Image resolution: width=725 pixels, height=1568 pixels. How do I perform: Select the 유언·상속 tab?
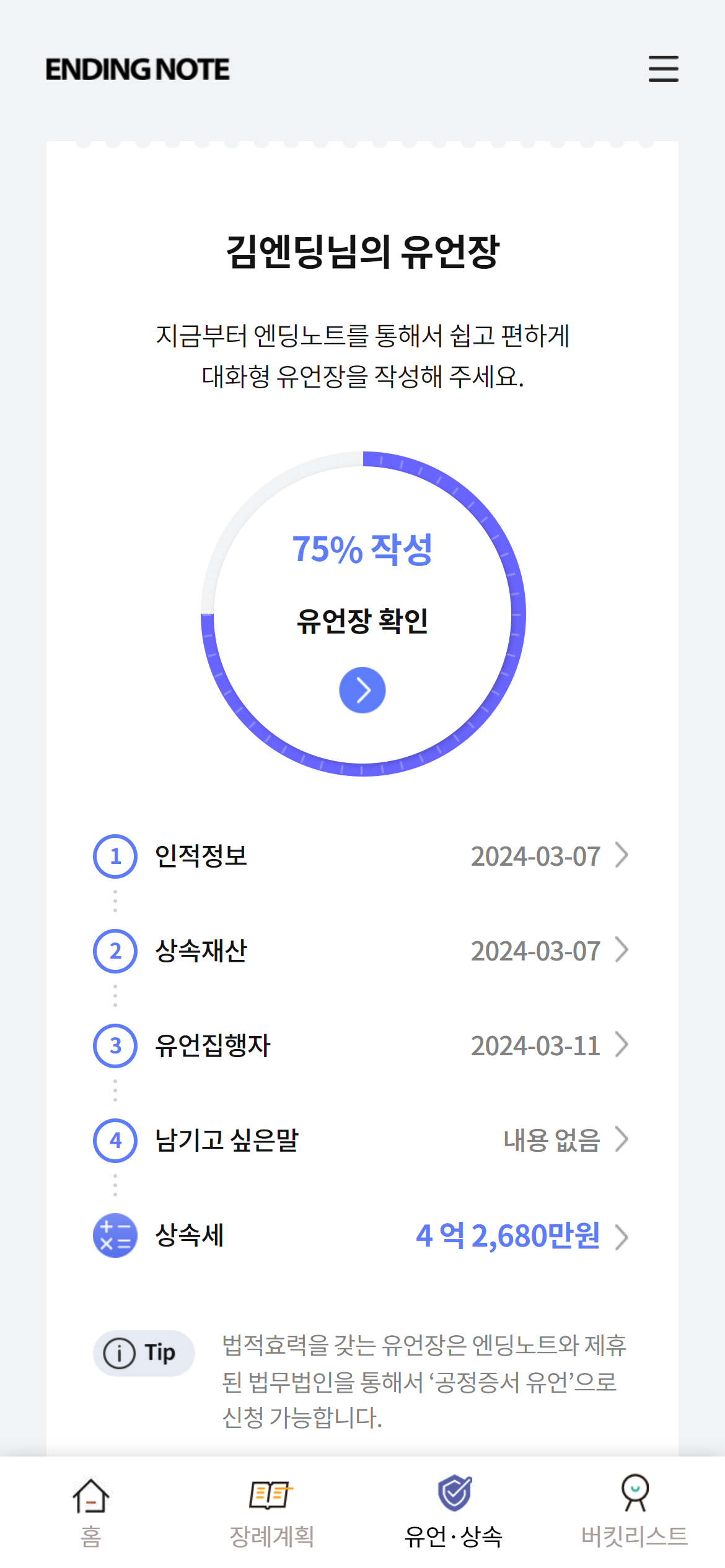click(454, 1512)
